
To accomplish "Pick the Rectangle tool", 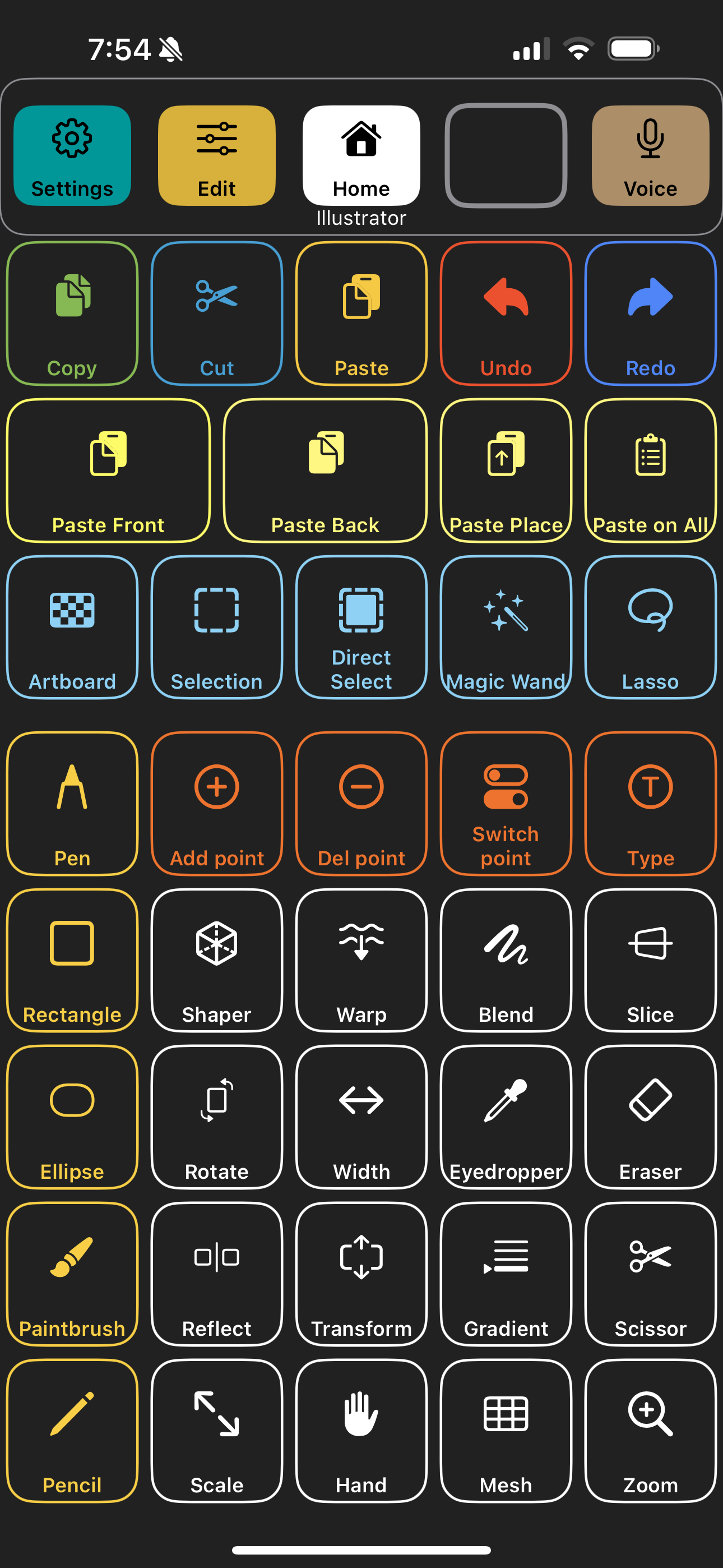I will click(x=72, y=961).
